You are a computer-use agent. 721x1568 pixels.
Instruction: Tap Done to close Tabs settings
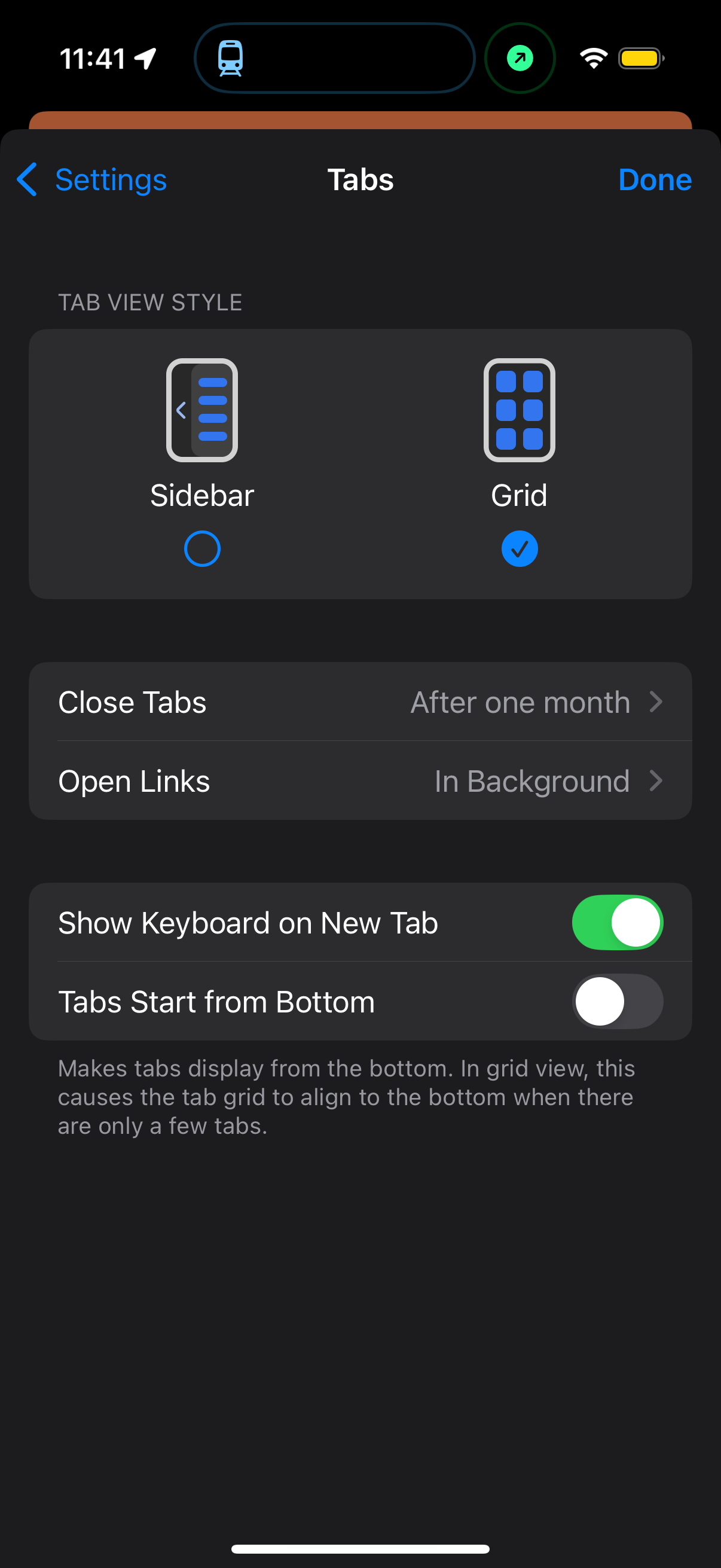click(655, 179)
